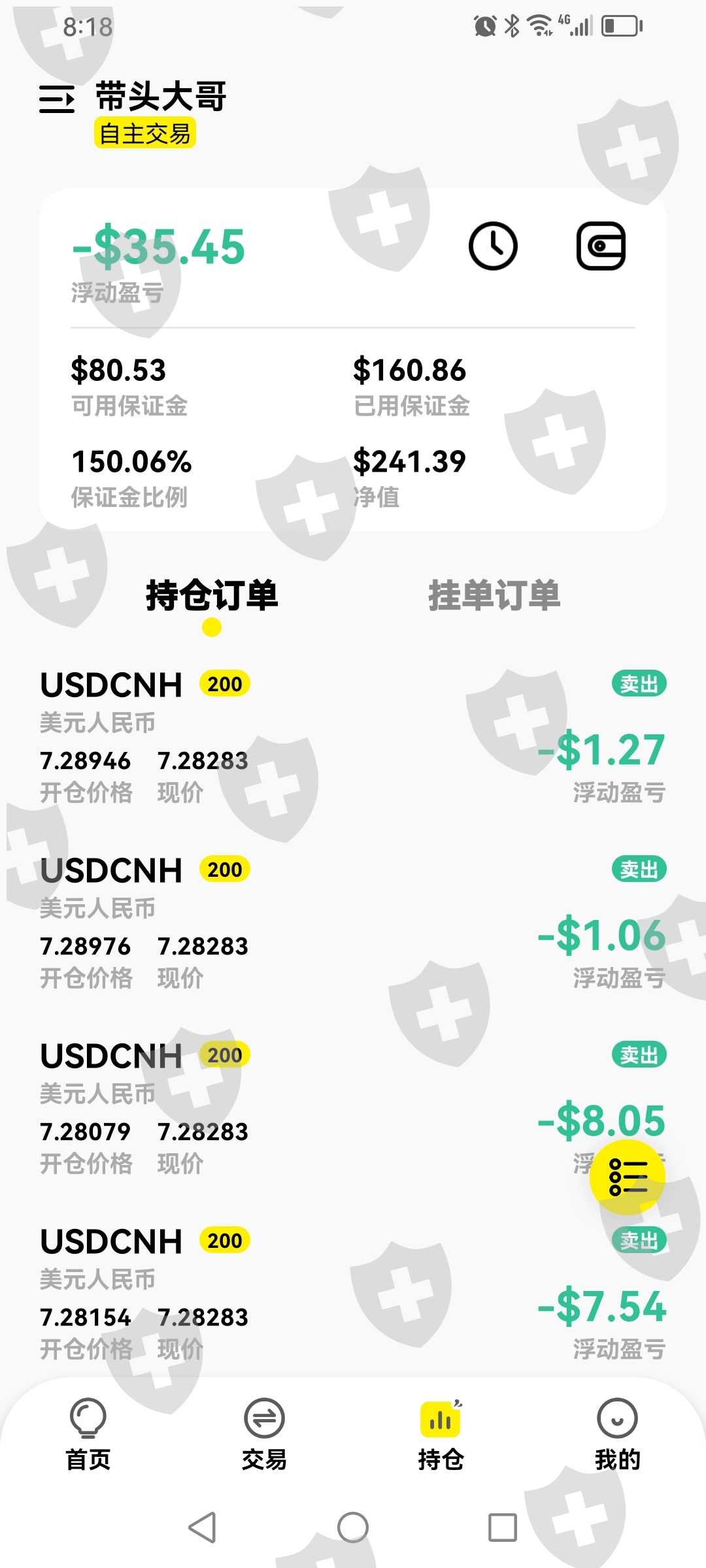Open USDCNH position opened at 7.28154
The image size is (706, 1568).
click(353, 1295)
